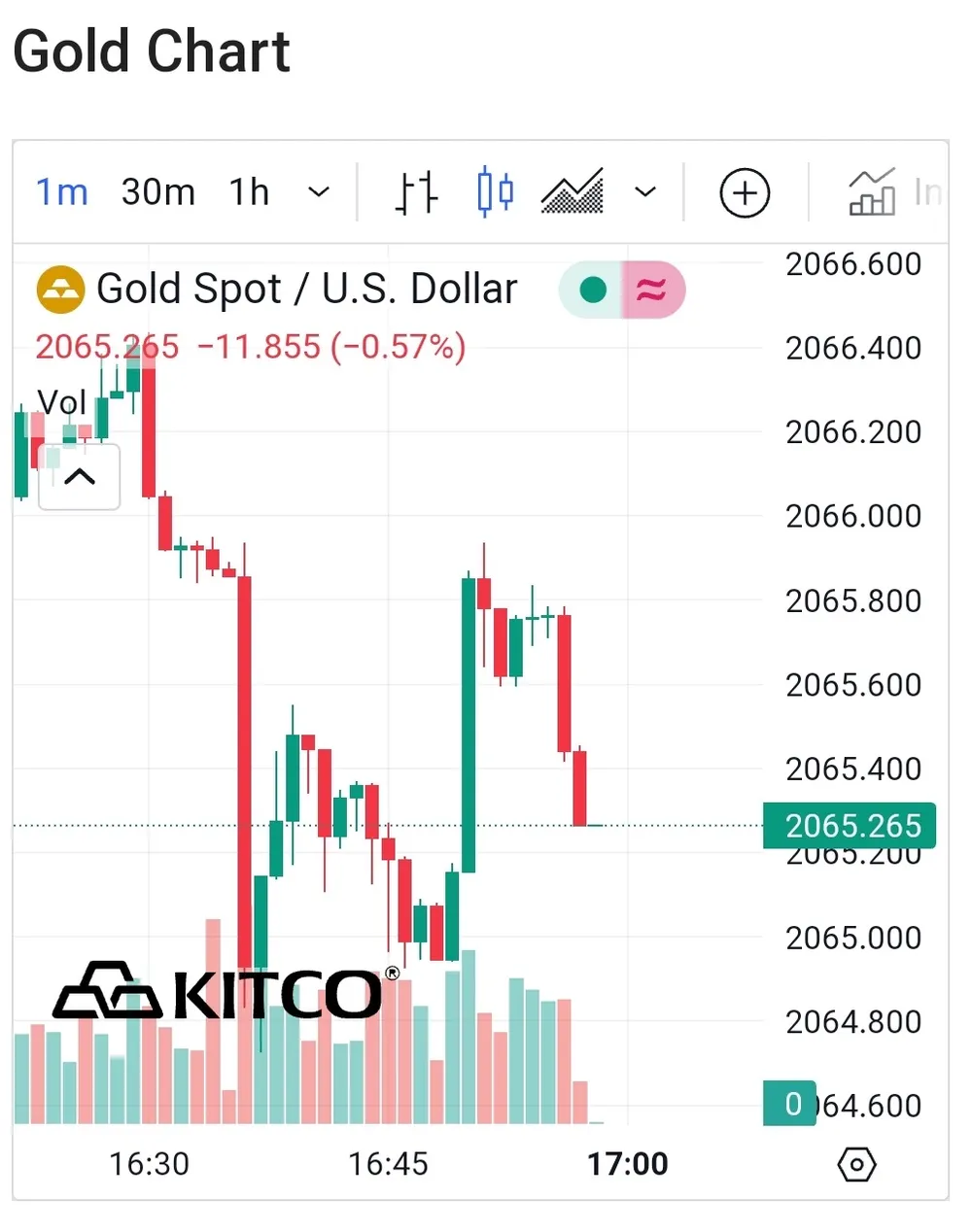Expand the timeframe dropdown chevron

(319, 192)
